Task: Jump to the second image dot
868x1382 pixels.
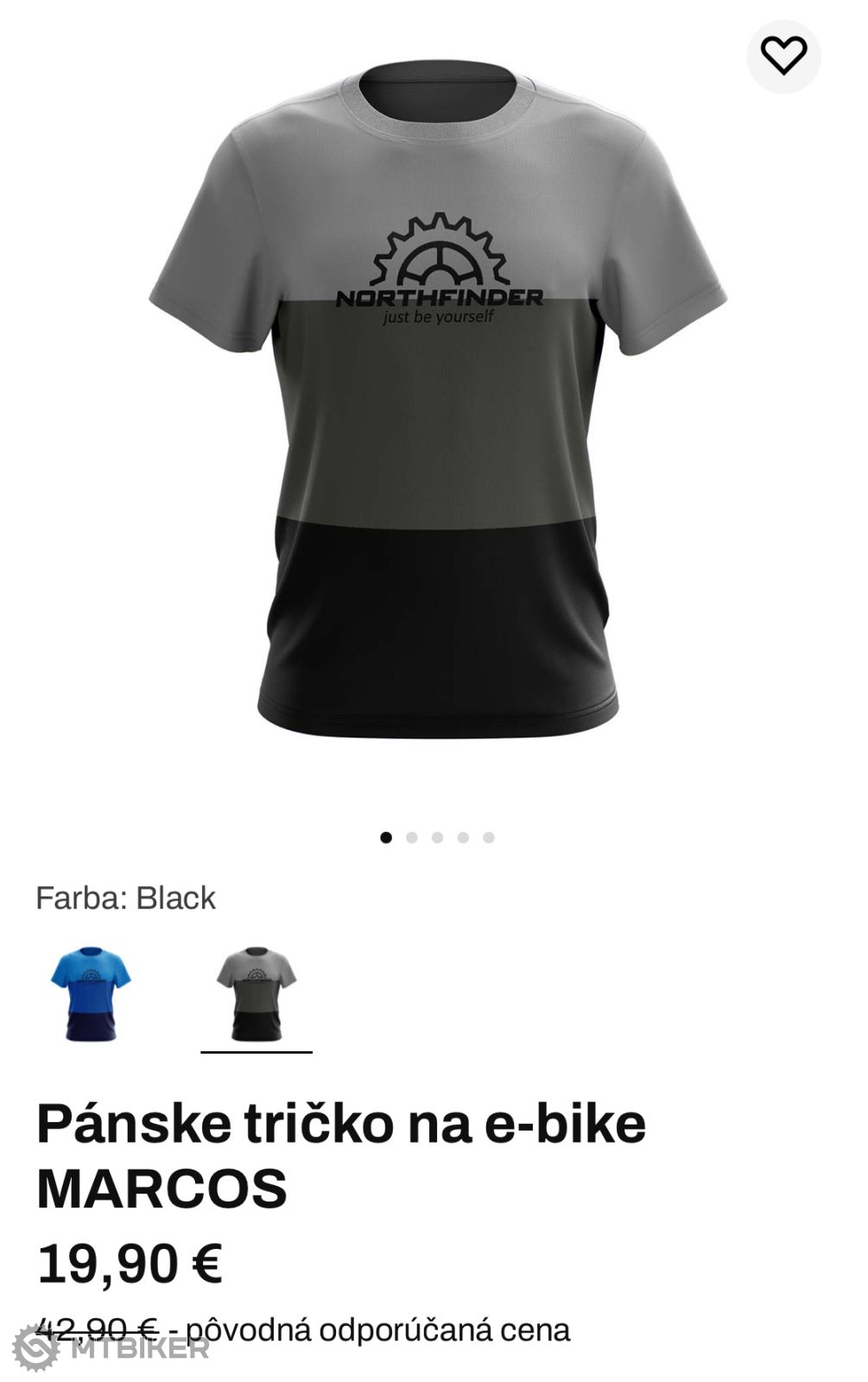Action: click(412, 837)
